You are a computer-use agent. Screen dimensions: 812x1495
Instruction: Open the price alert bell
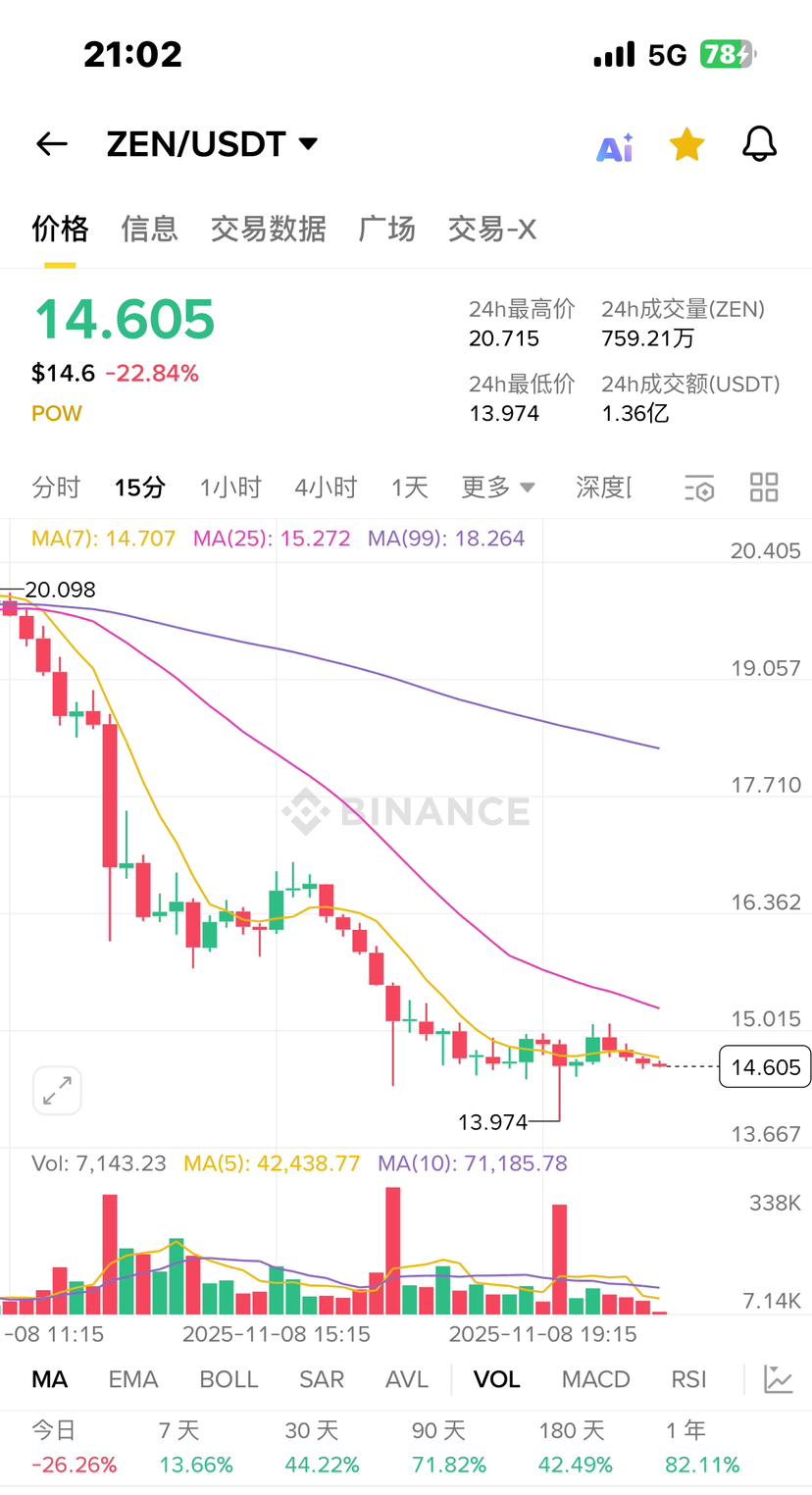click(x=759, y=144)
